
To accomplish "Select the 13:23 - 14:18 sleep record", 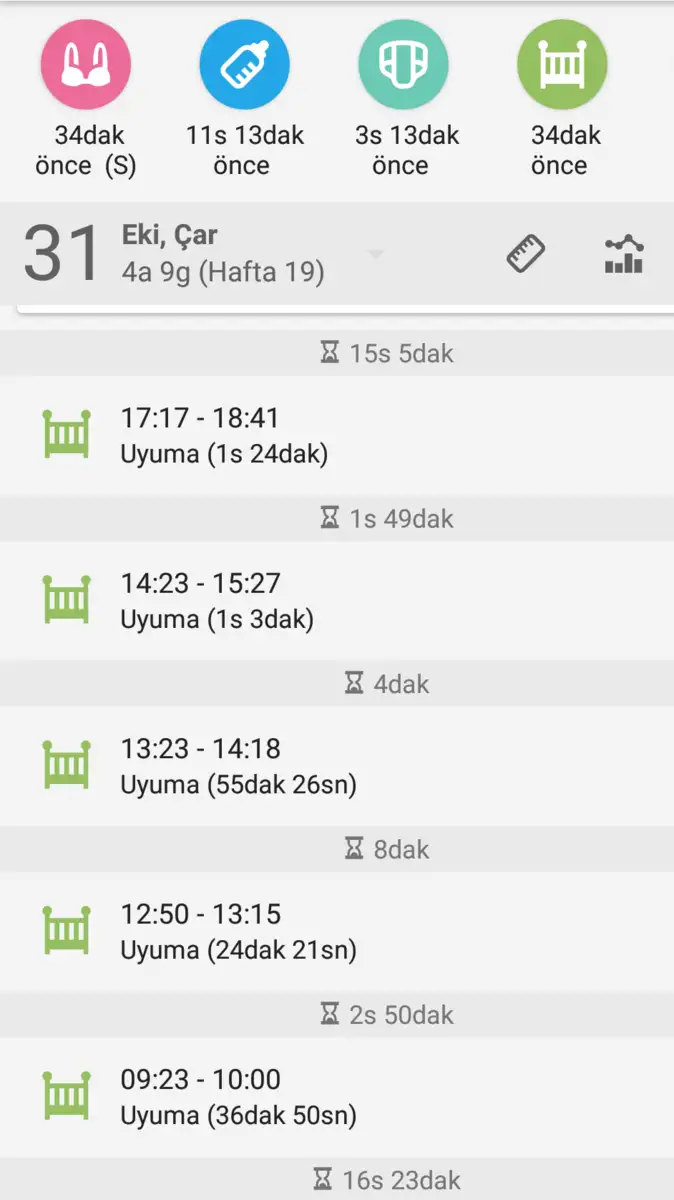I will [x=337, y=766].
